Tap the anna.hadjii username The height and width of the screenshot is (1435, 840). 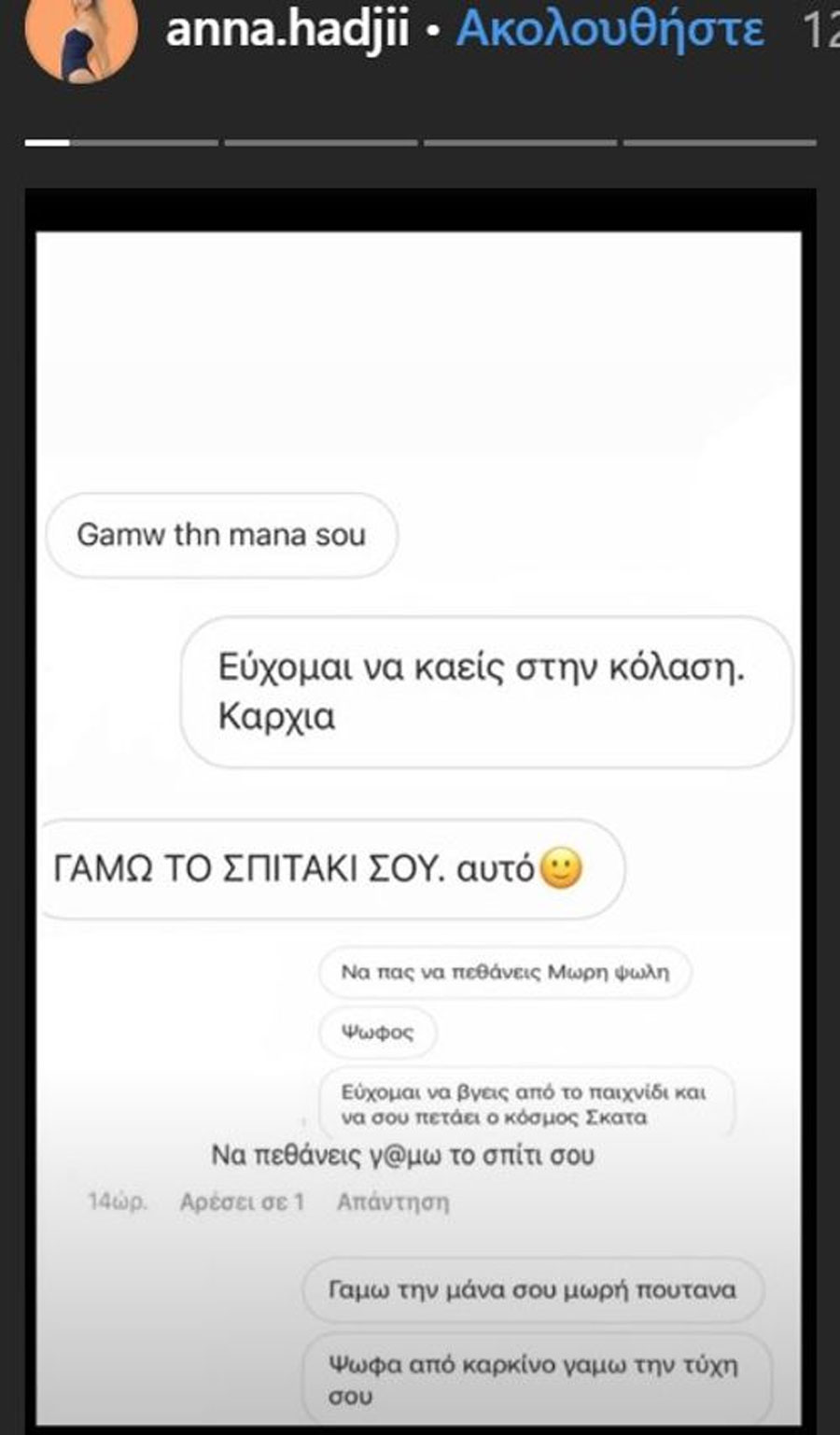pyautogui.click(x=287, y=31)
